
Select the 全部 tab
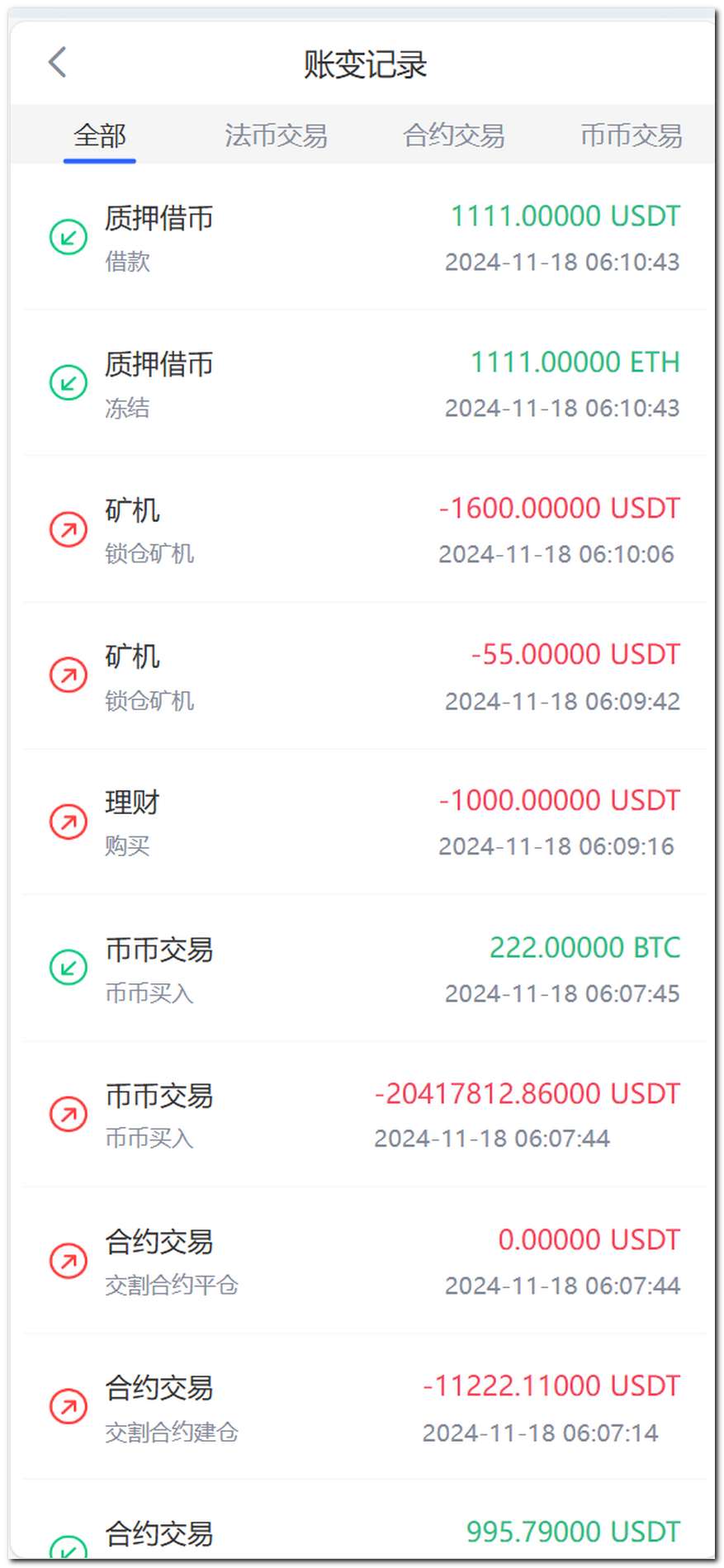coord(100,135)
